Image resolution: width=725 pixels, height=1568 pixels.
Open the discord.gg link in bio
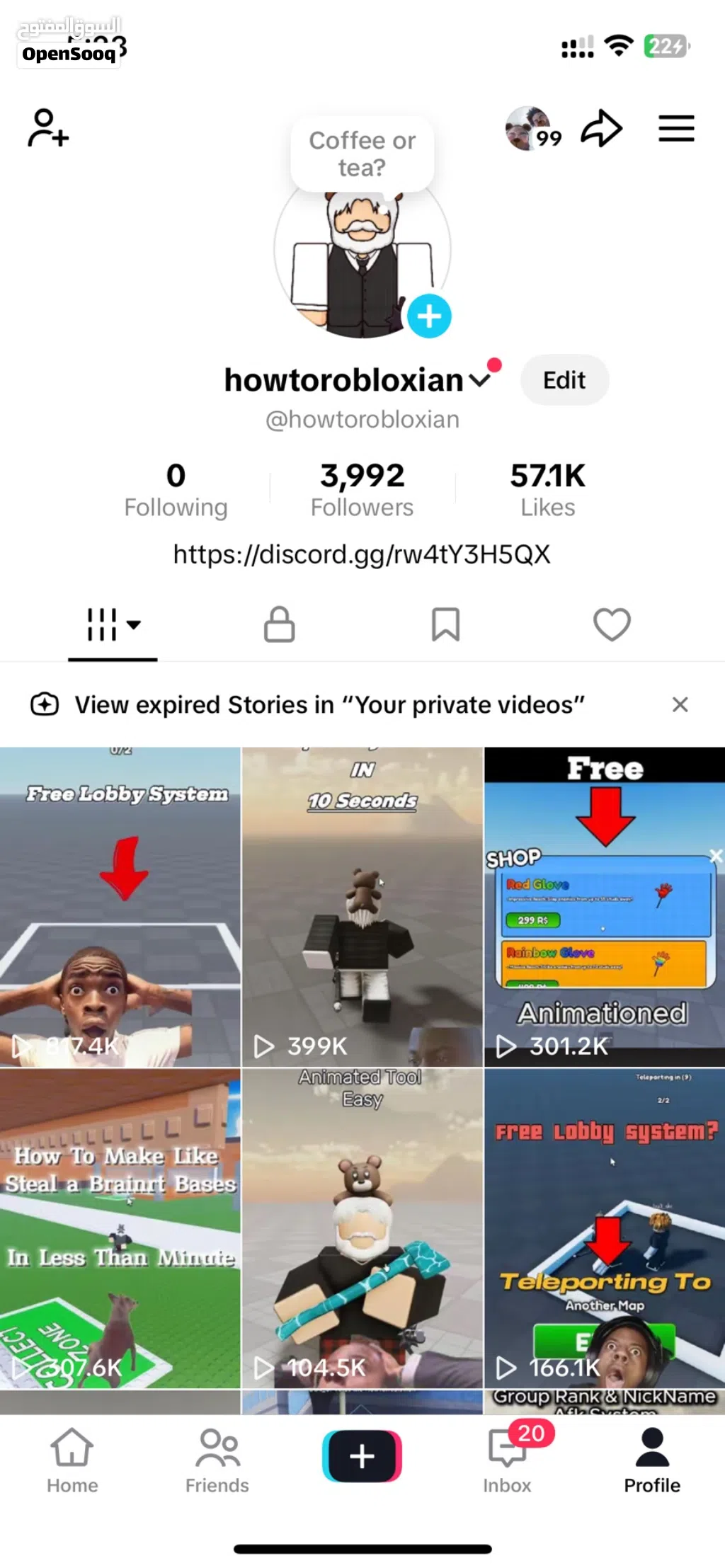tap(362, 554)
